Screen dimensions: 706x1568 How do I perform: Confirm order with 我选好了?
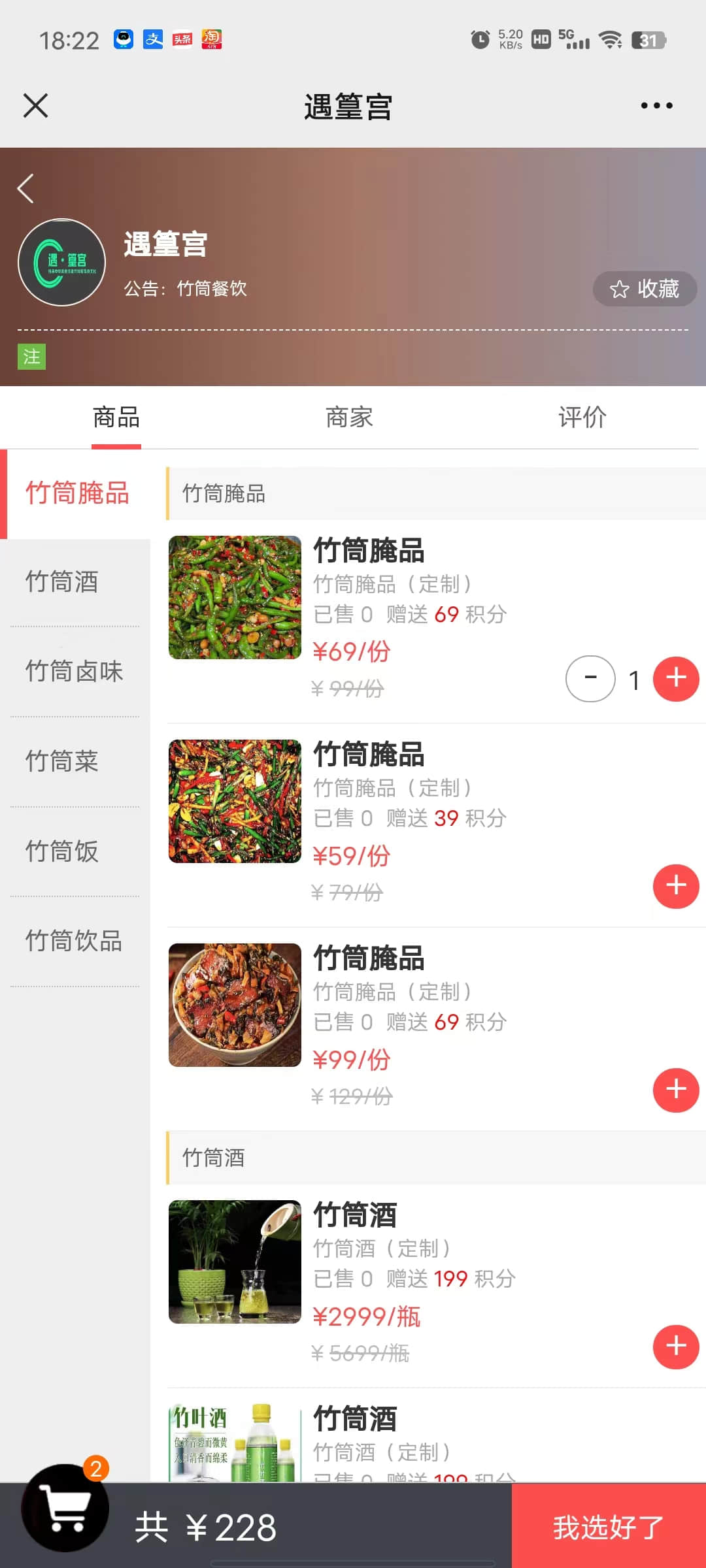coord(608,1527)
